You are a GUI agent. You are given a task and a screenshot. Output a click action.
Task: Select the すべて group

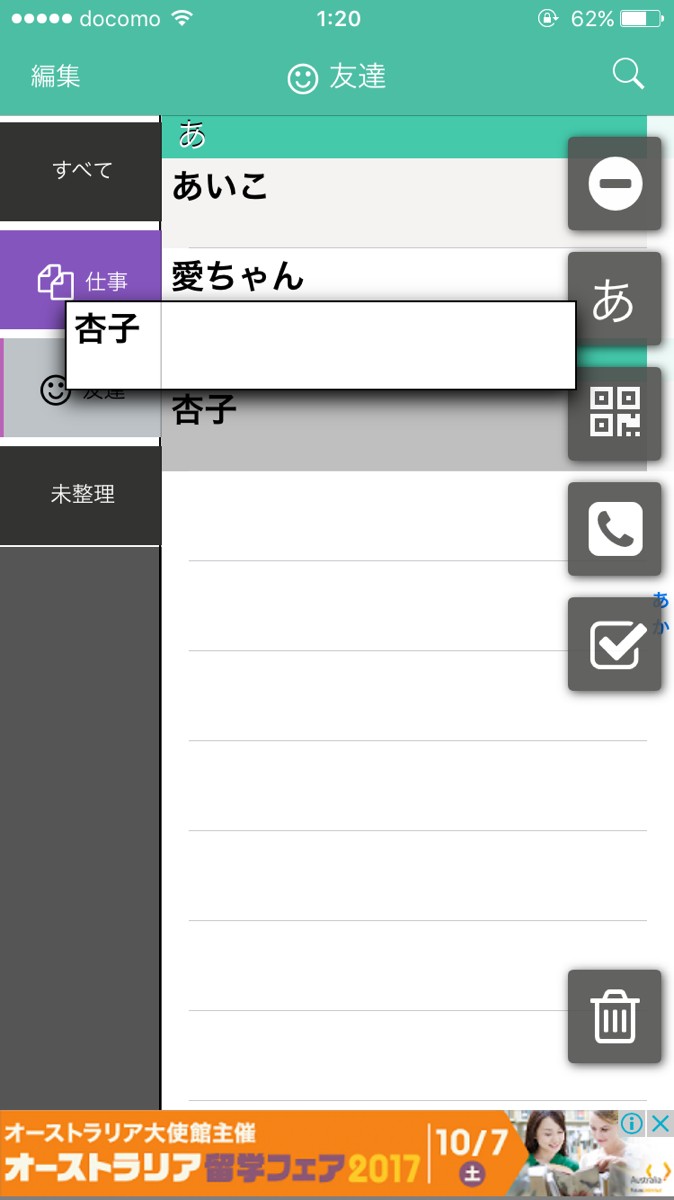pos(81,170)
